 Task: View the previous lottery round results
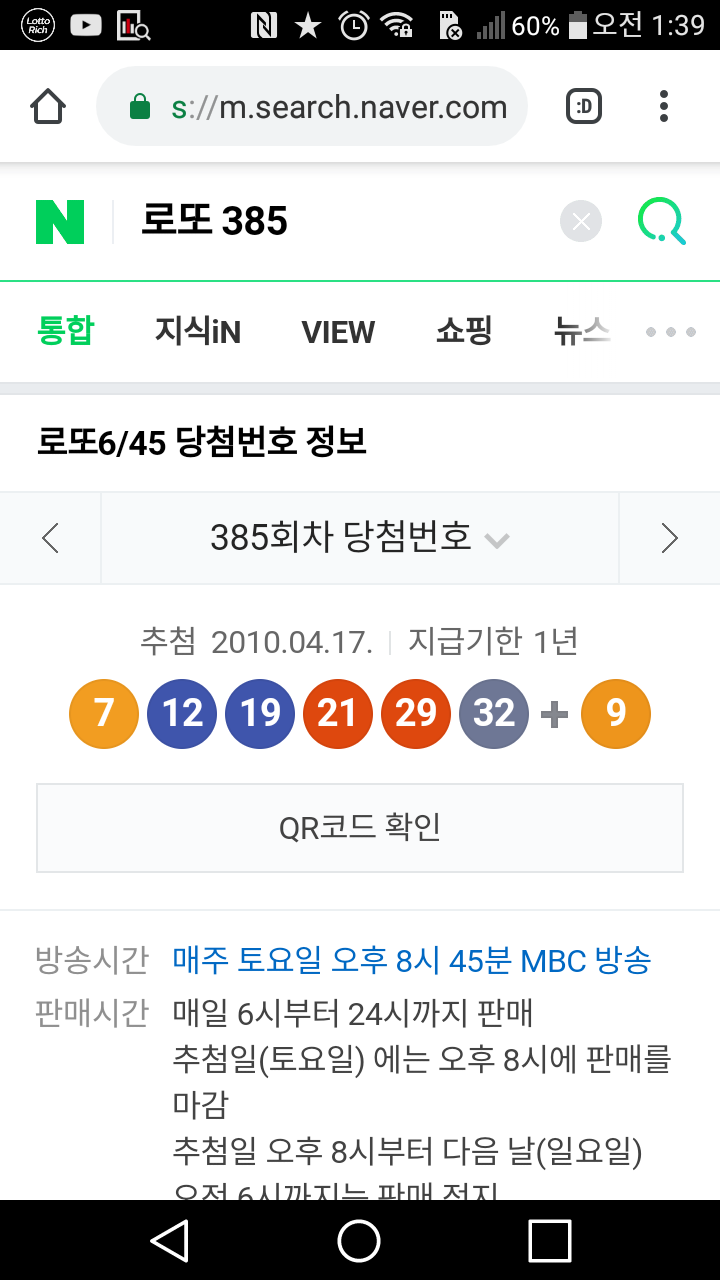(x=50, y=539)
